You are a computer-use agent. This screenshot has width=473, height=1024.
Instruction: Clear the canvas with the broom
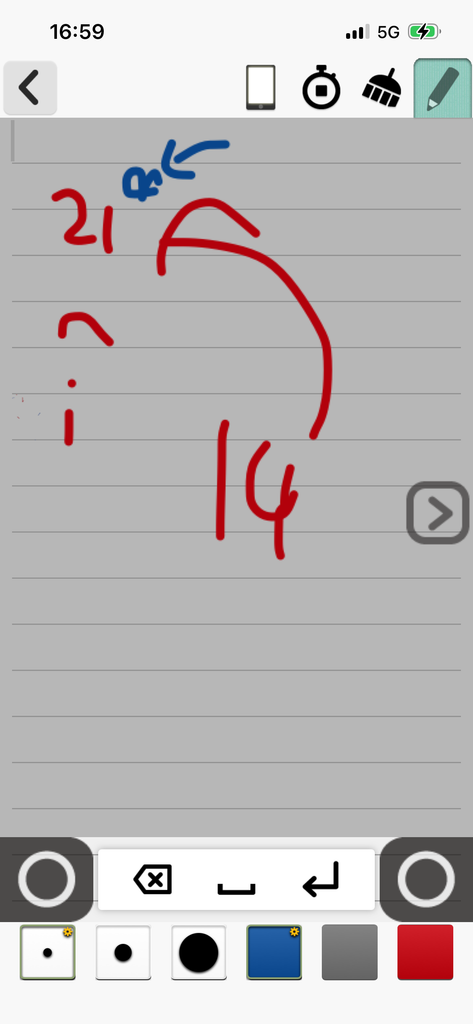tap(382, 87)
